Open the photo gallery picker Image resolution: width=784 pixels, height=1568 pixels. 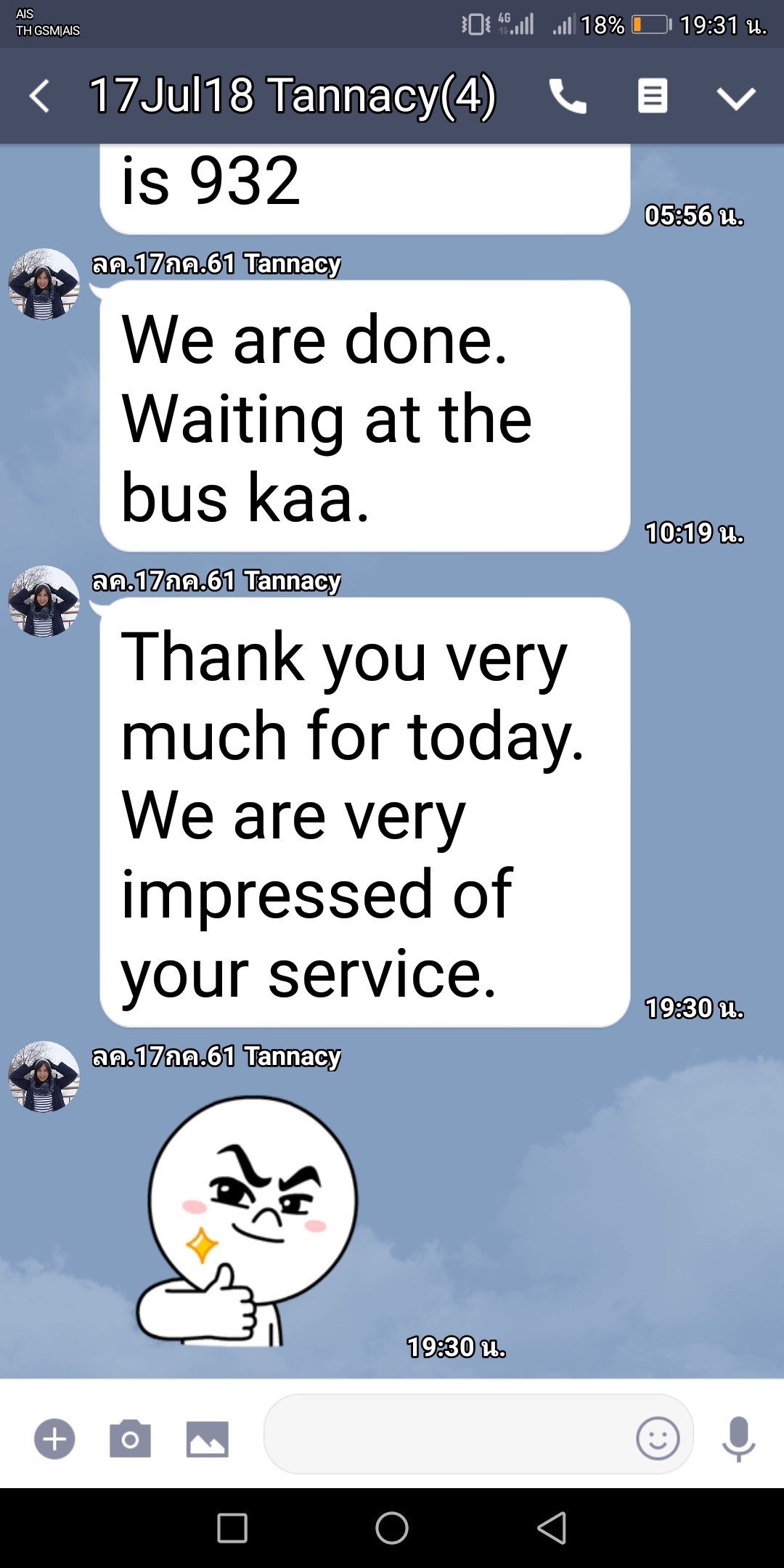[207, 1438]
